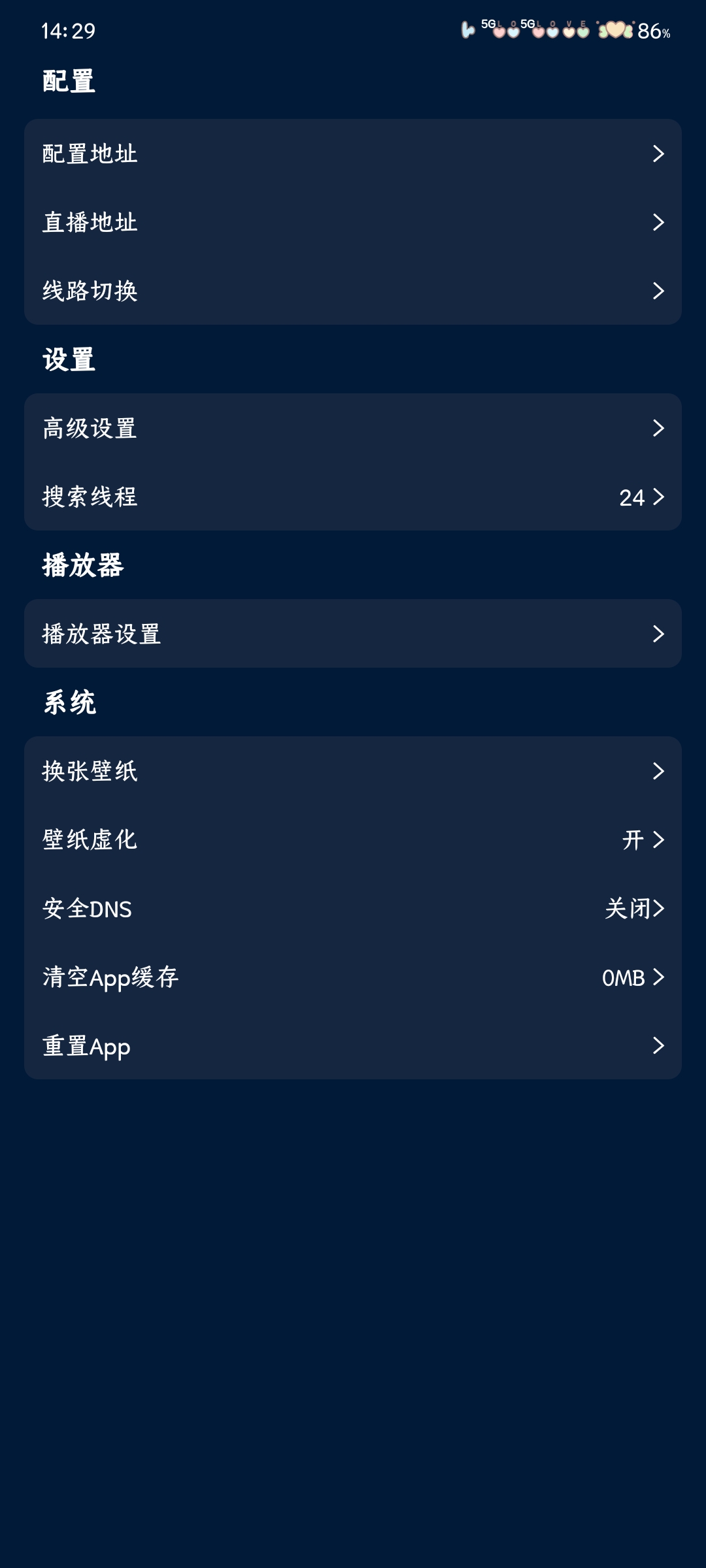The height and width of the screenshot is (1568, 706).
Task: Select 线路切换 to switch lines
Action: 353,292
